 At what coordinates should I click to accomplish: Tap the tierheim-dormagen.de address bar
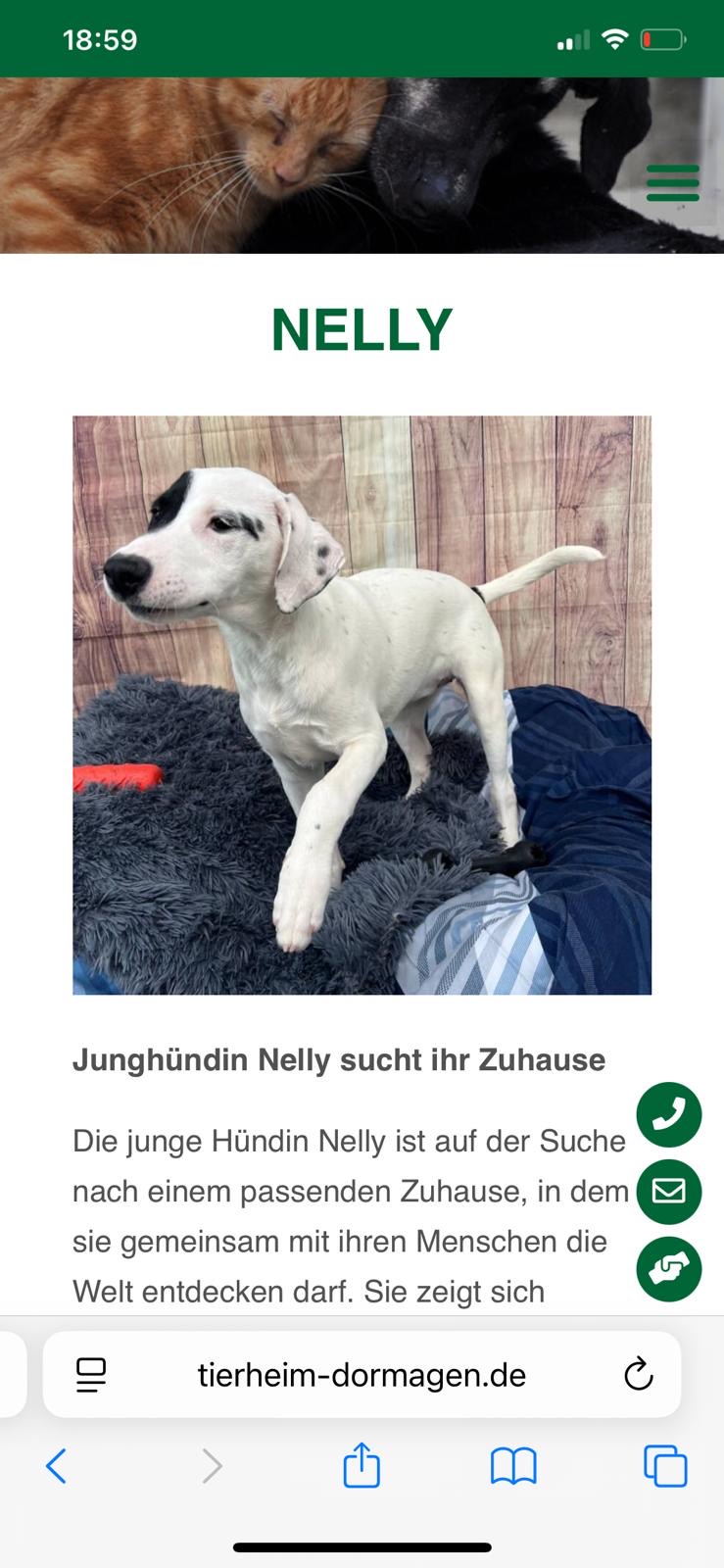tap(362, 1375)
